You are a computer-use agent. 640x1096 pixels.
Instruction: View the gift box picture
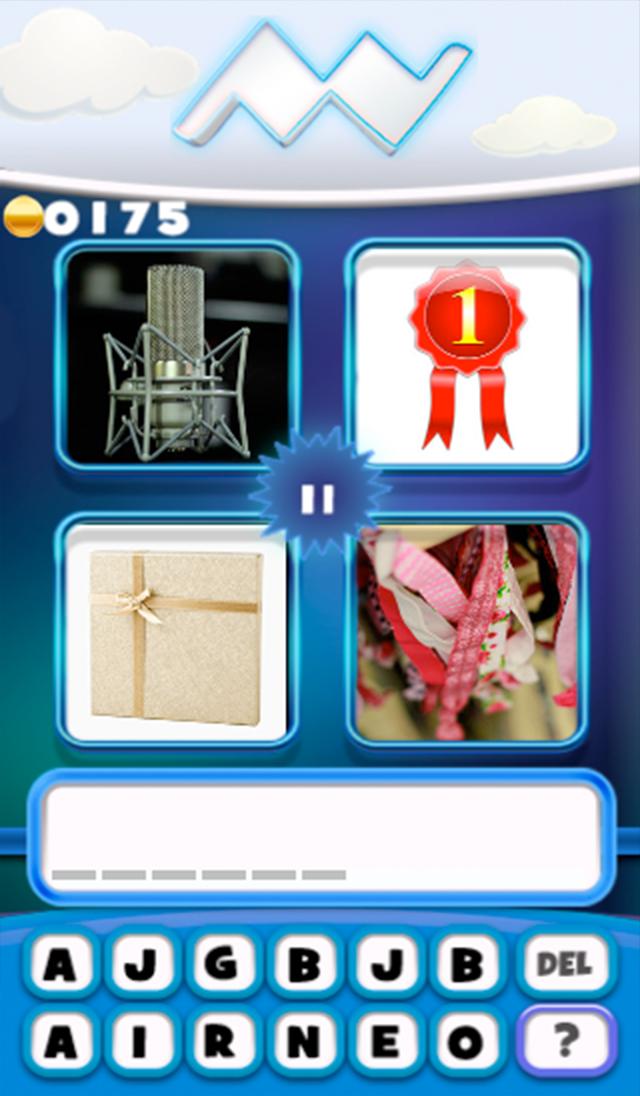[177, 632]
